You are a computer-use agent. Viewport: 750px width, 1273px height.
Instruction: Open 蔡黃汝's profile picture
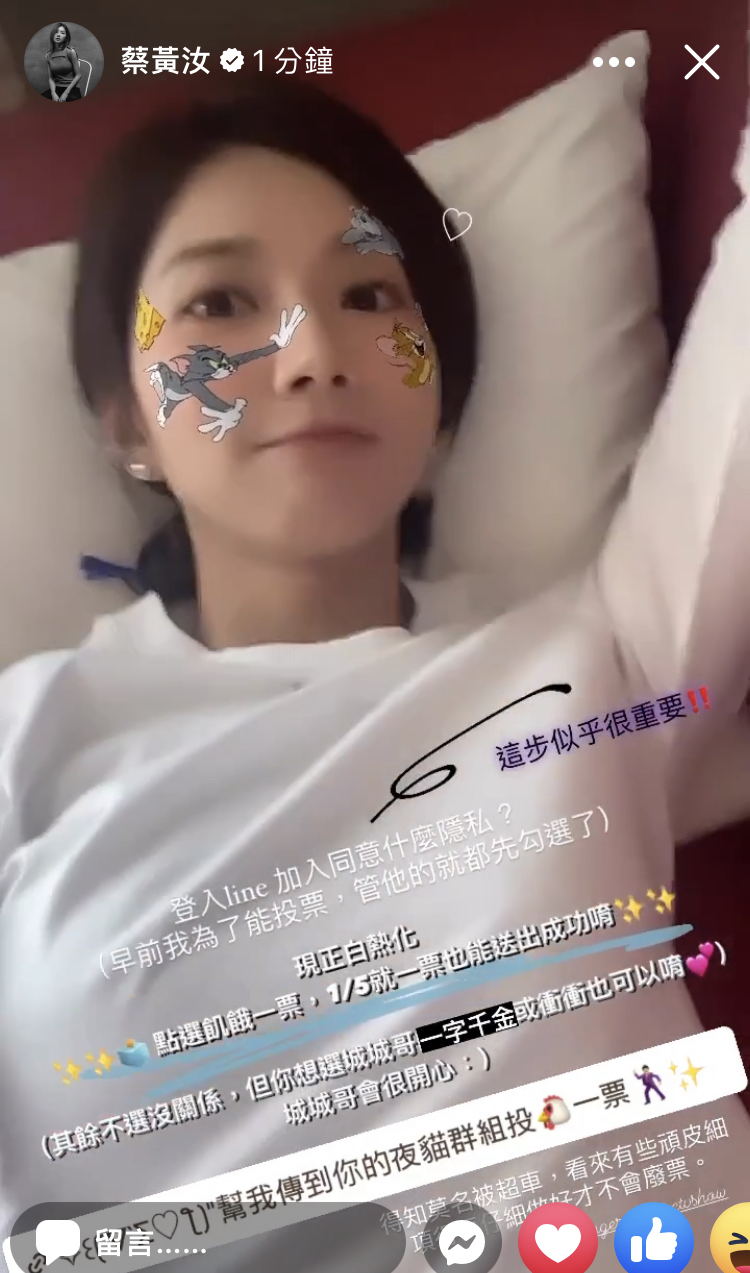point(64,62)
